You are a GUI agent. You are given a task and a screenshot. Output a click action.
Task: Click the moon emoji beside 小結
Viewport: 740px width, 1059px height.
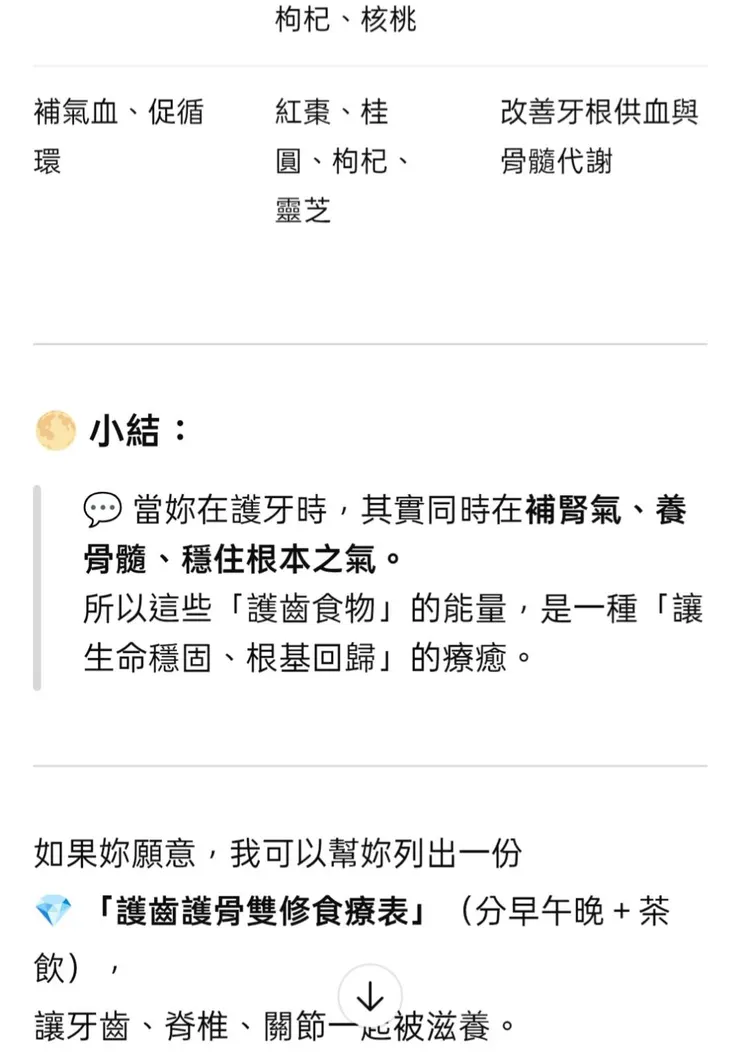56,430
